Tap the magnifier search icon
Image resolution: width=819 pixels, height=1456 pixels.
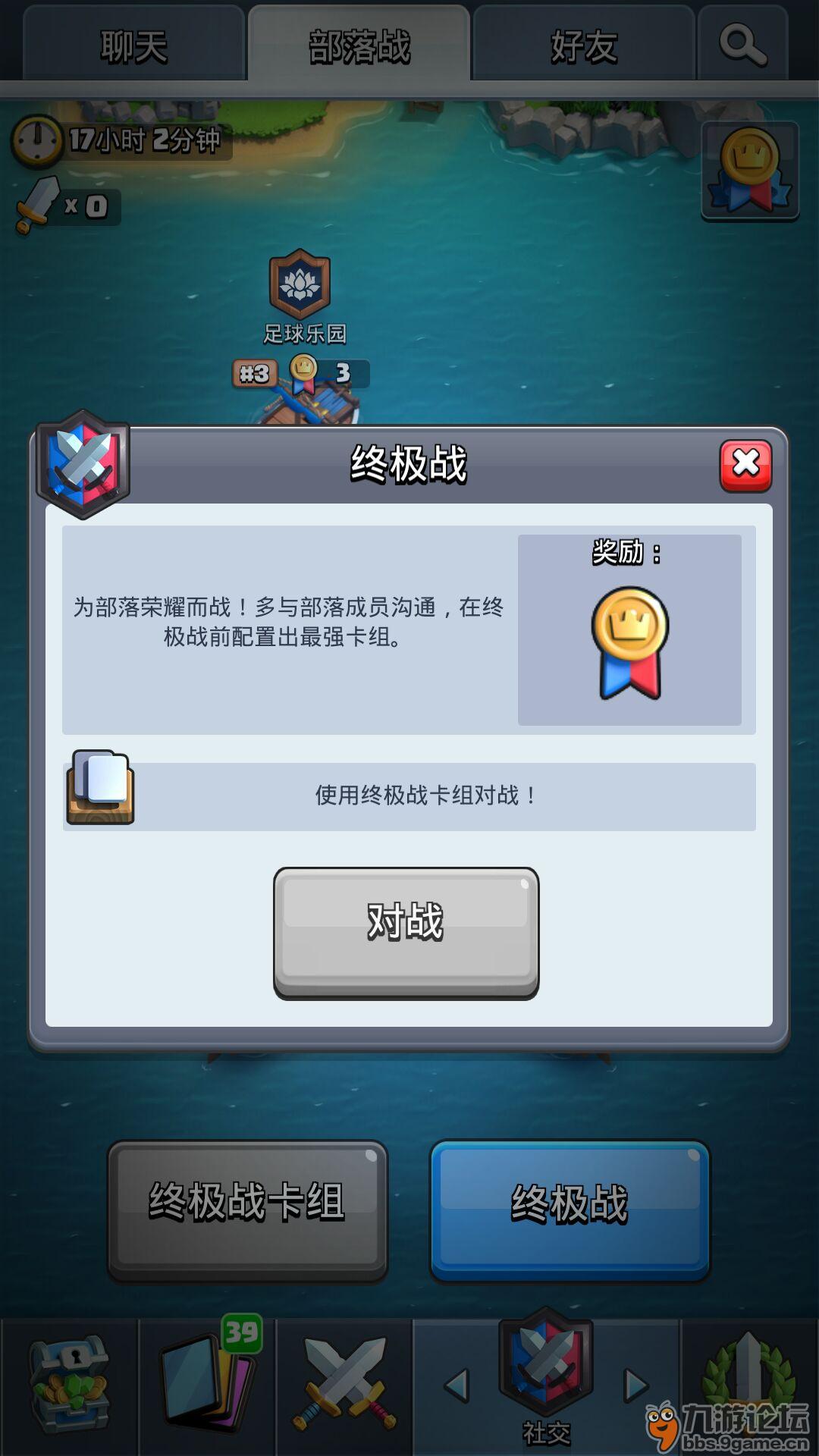pyautogui.click(x=742, y=45)
